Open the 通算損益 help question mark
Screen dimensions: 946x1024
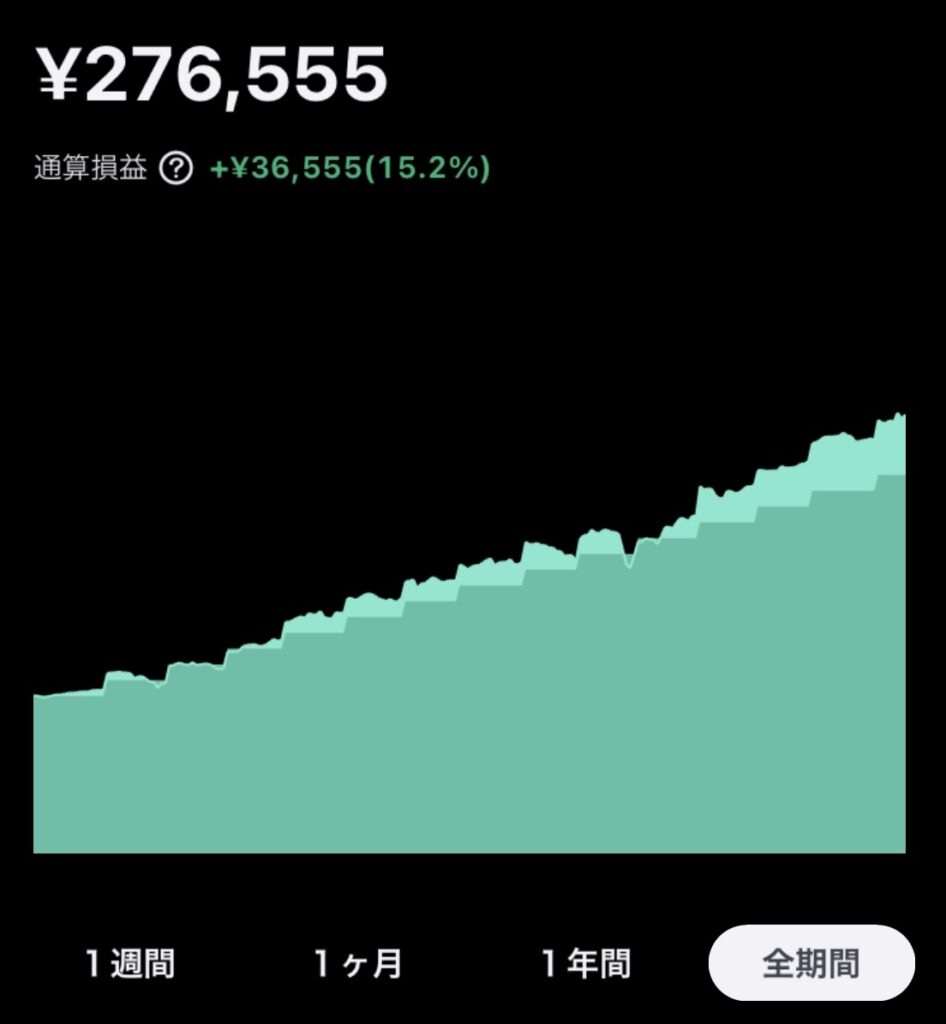point(176,169)
